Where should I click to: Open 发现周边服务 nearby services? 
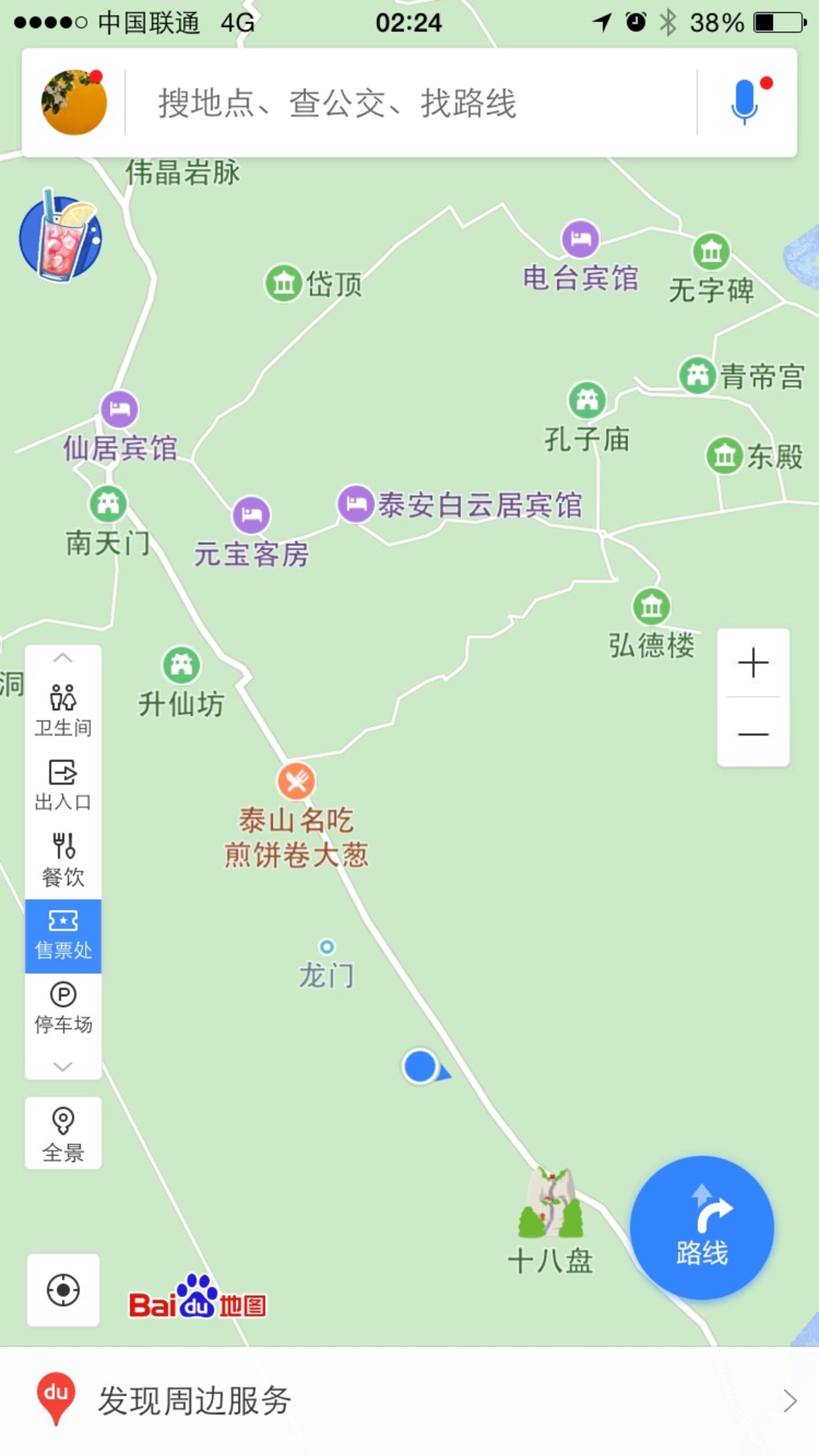[409, 1401]
